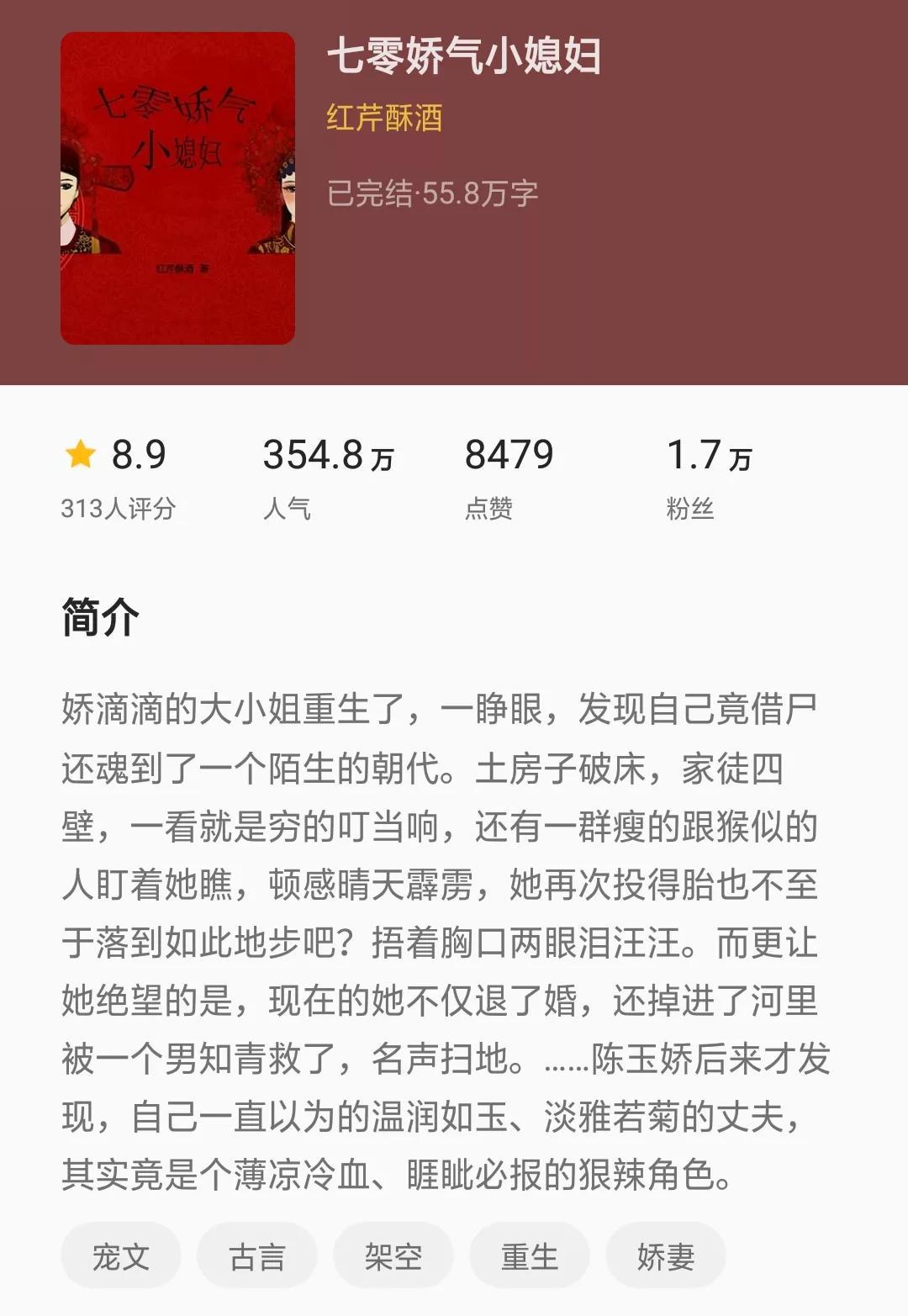Tap the 娇妻 tag chip
This screenshot has height=1316, width=908.
pyautogui.click(x=666, y=1256)
